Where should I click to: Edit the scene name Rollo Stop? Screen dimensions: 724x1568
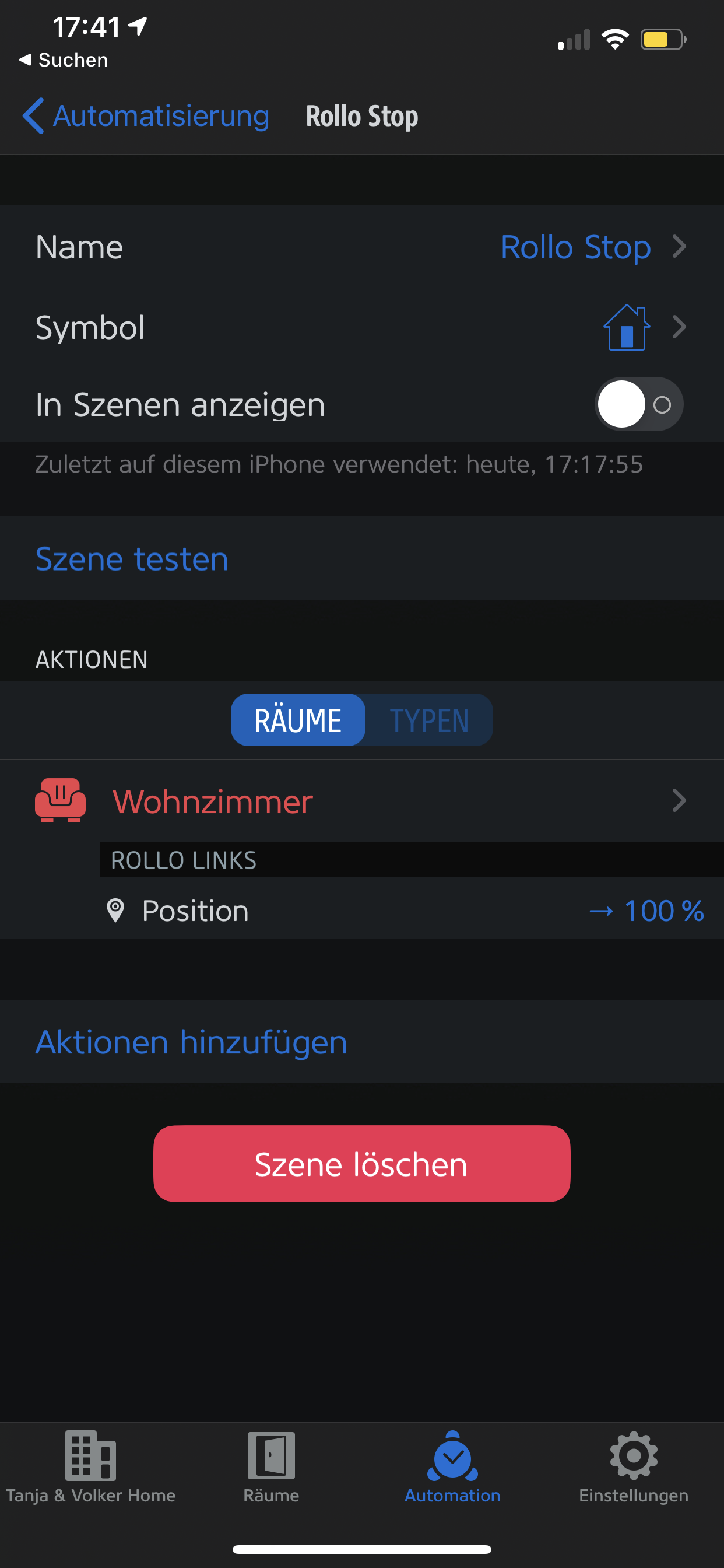(x=575, y=247)
